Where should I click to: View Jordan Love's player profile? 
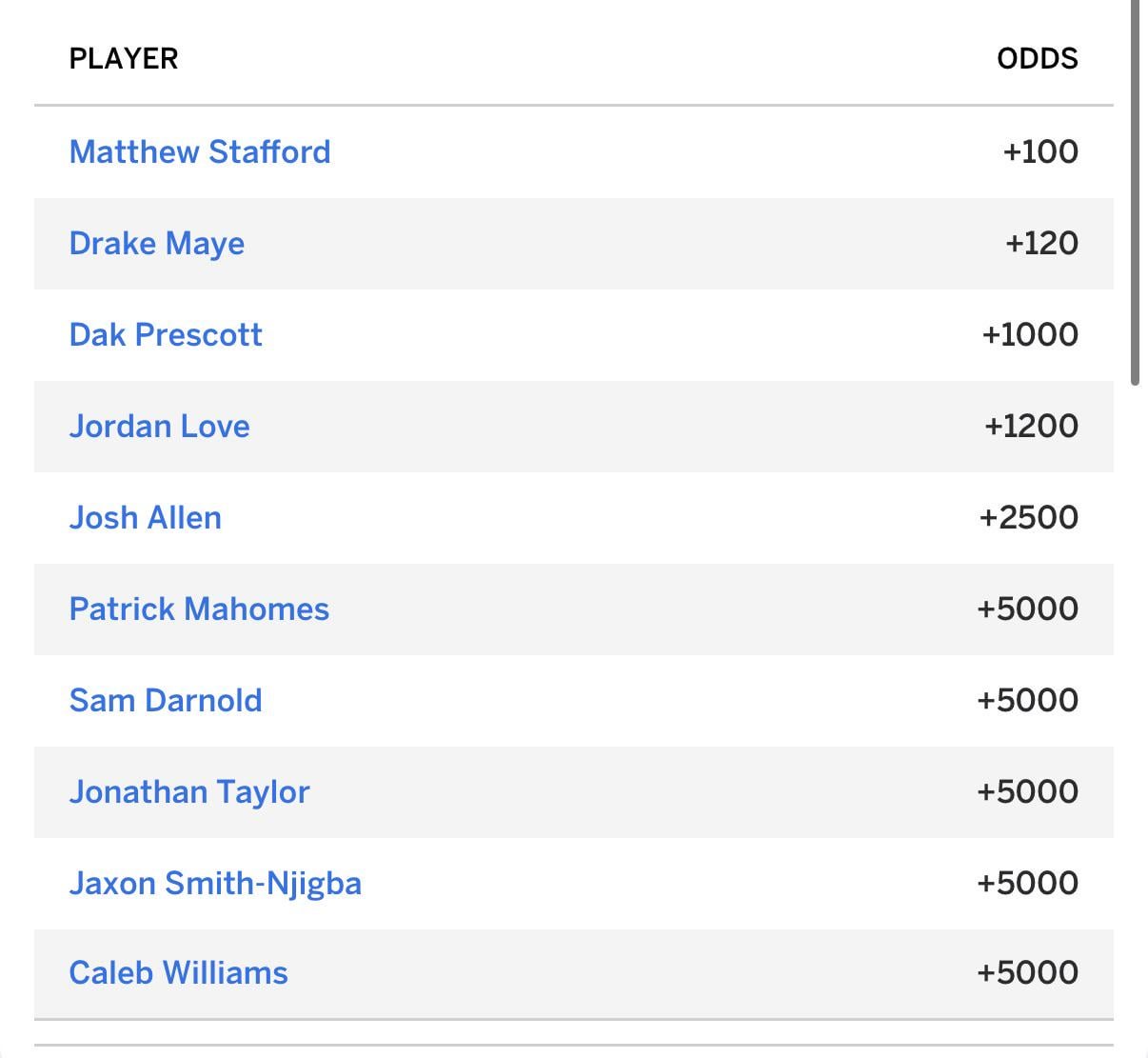click(x=159, y=427)
